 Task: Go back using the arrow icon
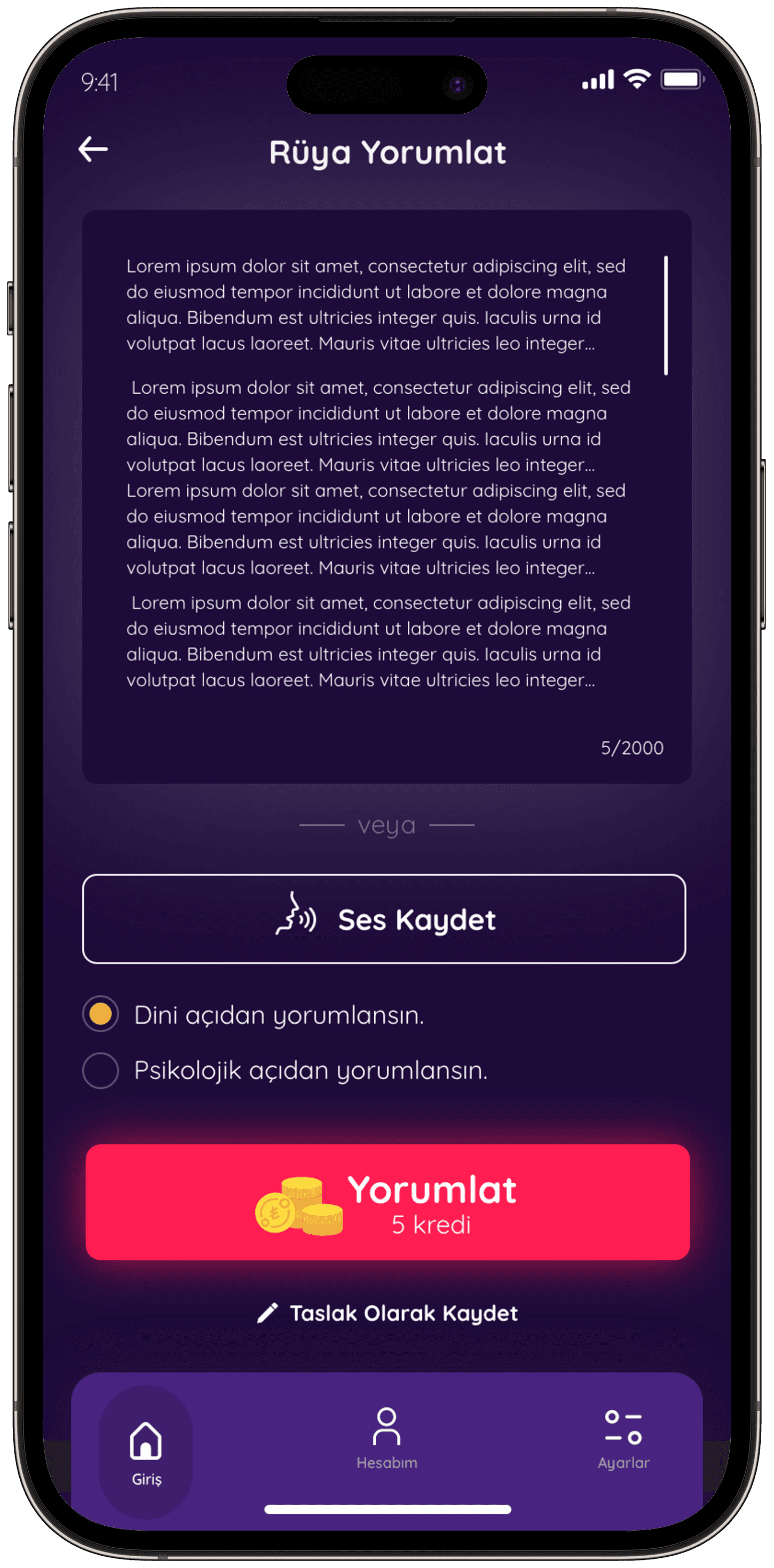[93, 150]
